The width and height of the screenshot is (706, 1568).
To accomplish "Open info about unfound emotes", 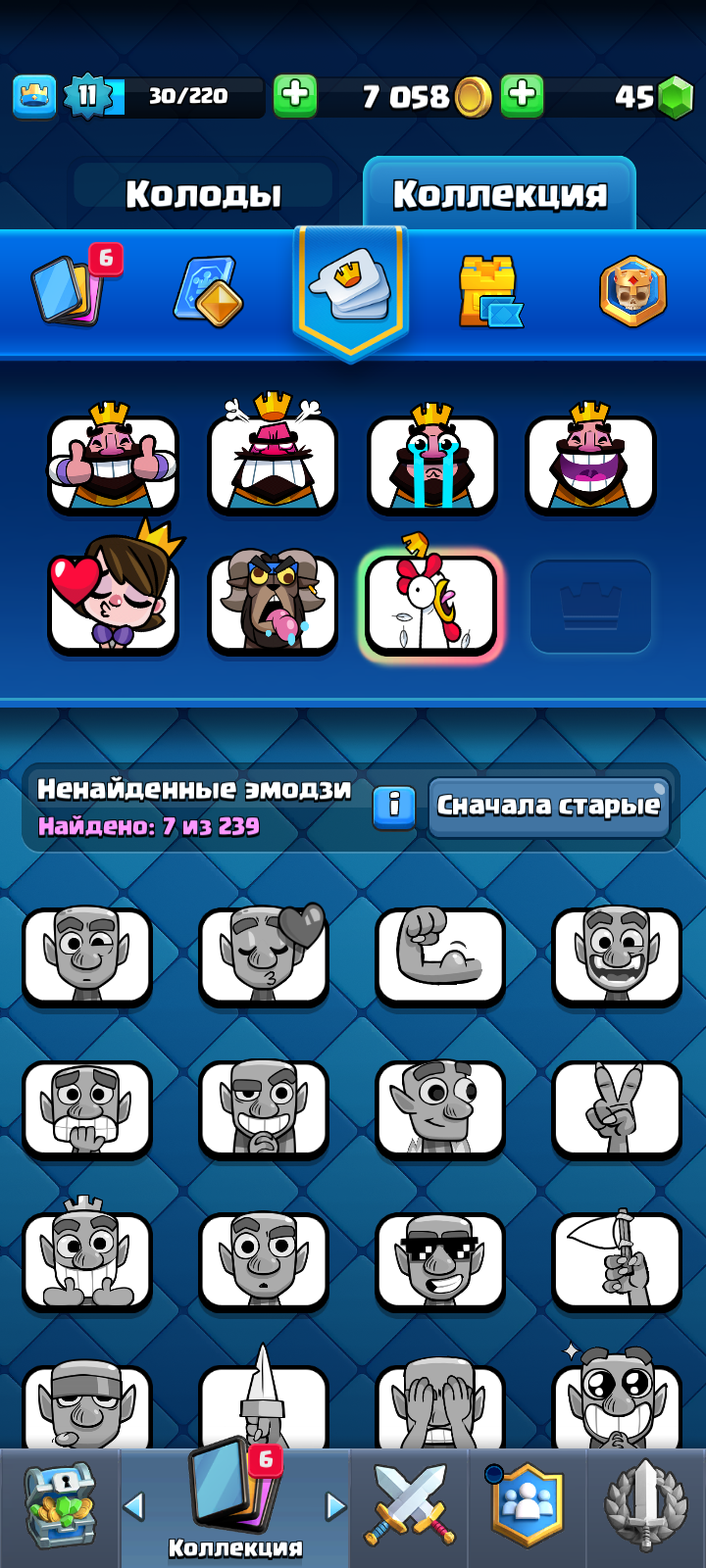I will click(394, 806).
